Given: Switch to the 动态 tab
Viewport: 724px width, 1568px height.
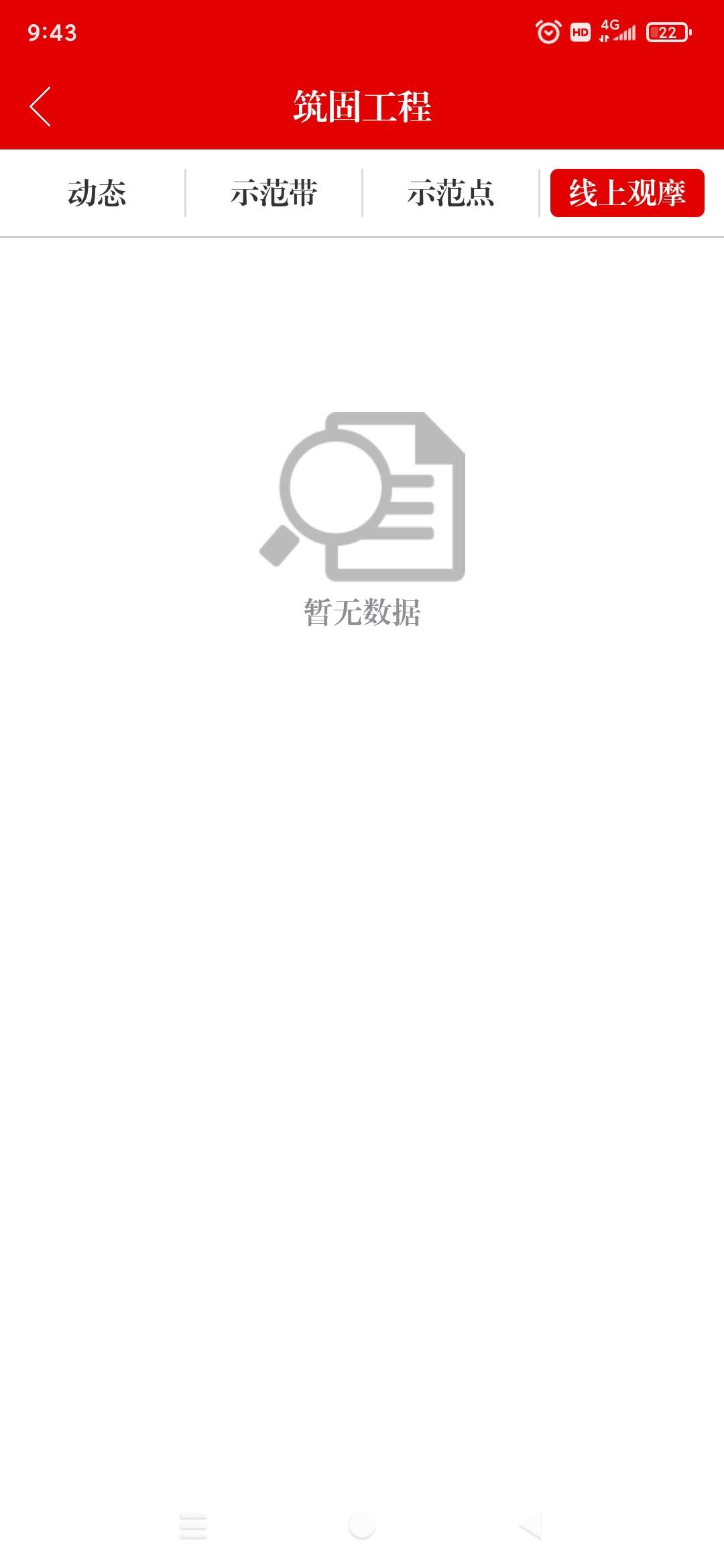Looking at the screenshot, I should (x=97, y=193).
